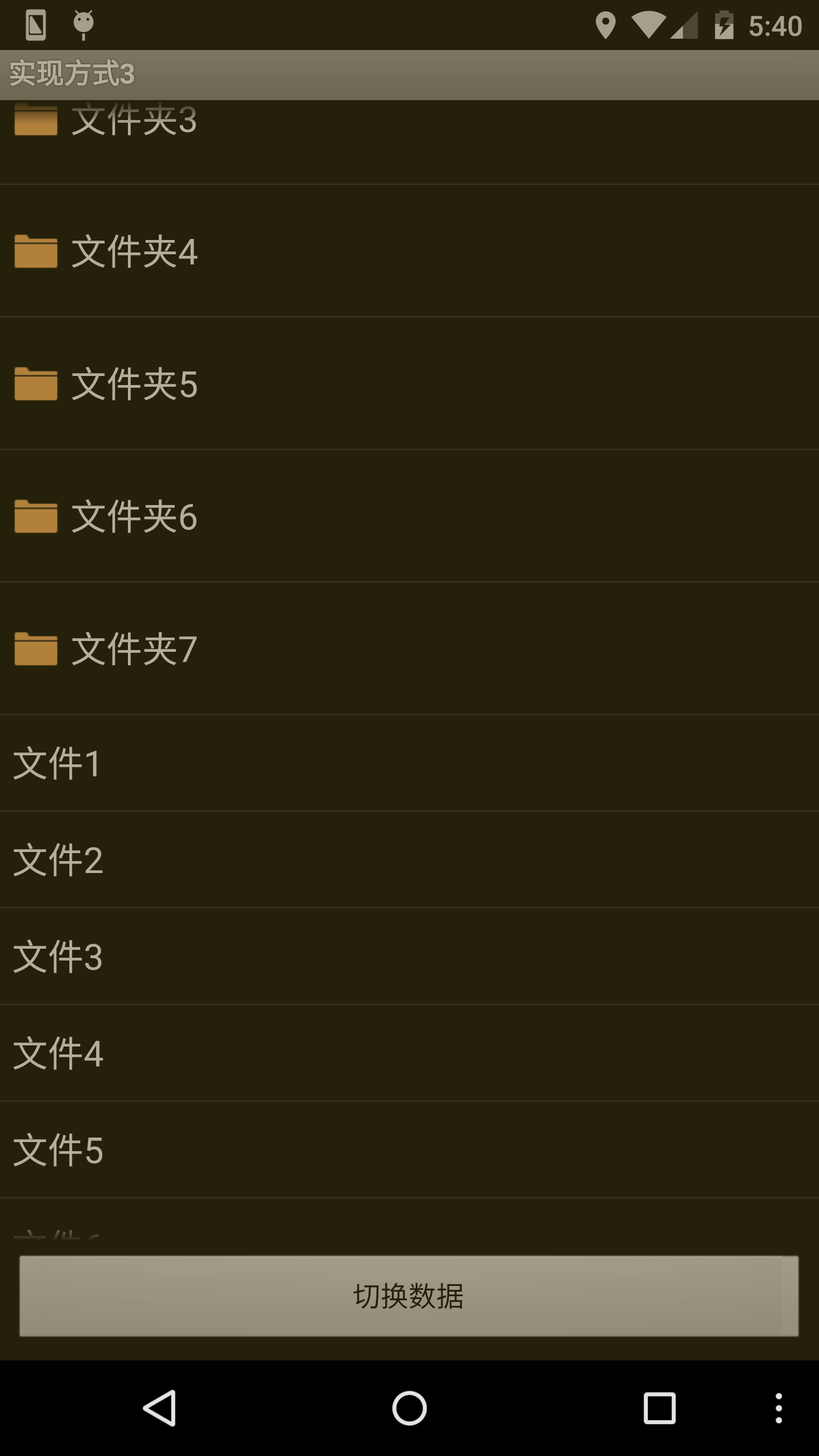Open 文件夹6 folder
This screenshot has width=819, height=1456.
click(409, 516)
